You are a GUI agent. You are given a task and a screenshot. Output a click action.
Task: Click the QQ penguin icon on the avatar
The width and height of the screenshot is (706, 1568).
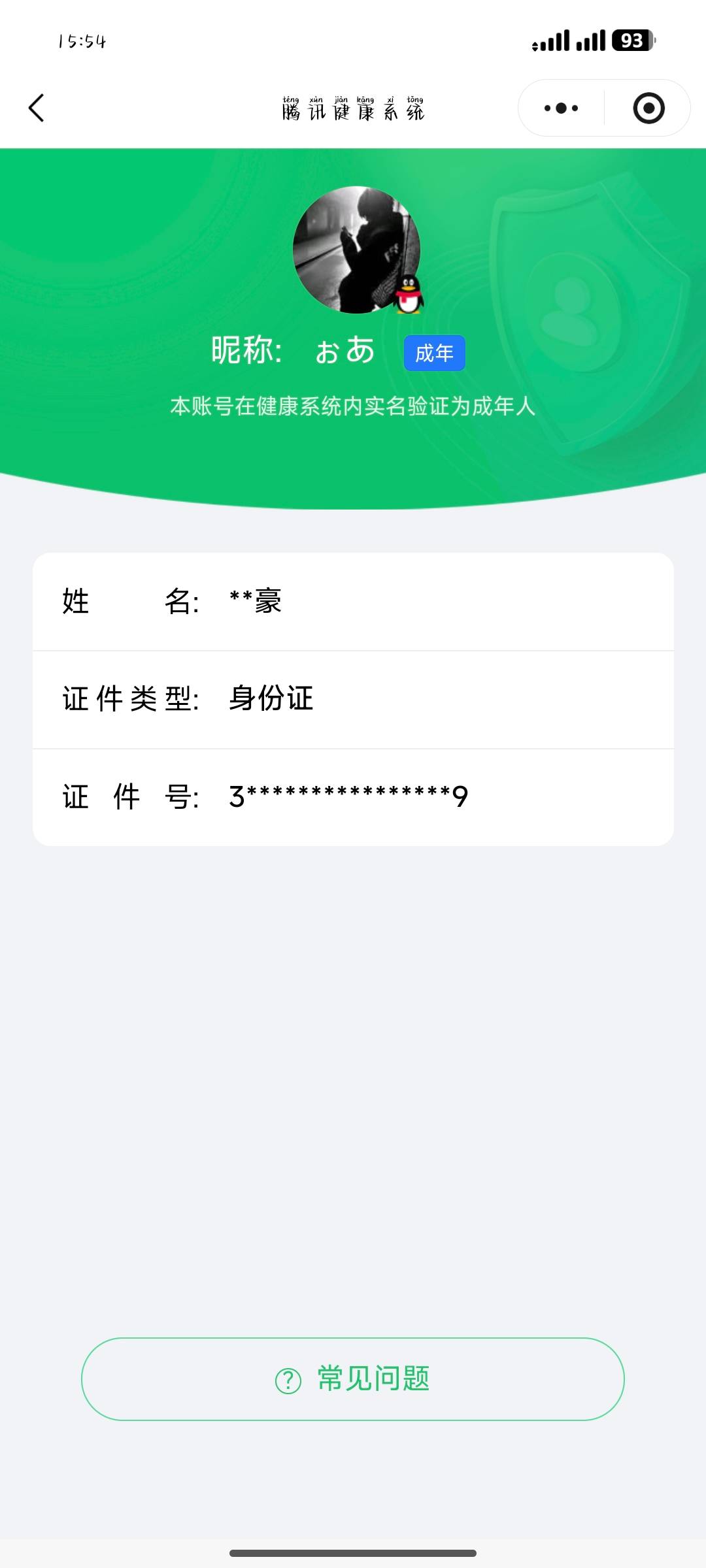(x=409, y=295)
